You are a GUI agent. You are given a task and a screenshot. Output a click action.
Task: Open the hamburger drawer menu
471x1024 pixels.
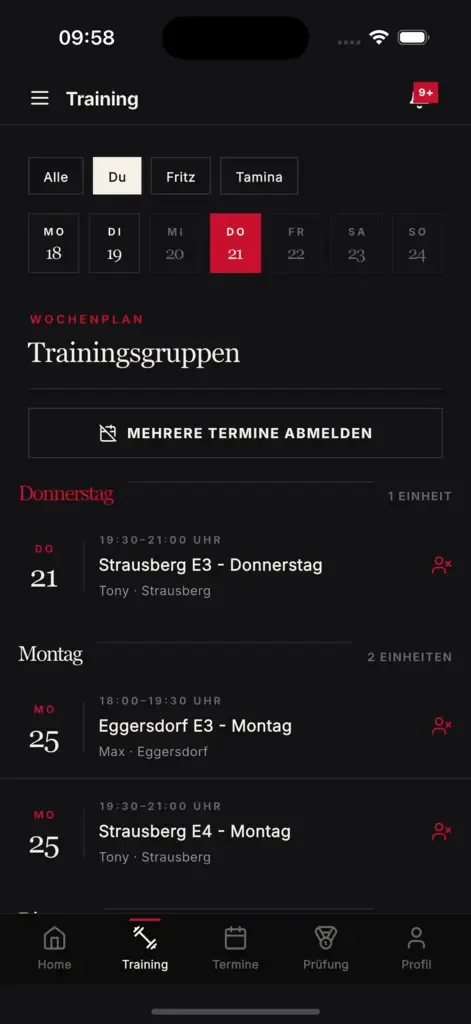click(40, 99)
